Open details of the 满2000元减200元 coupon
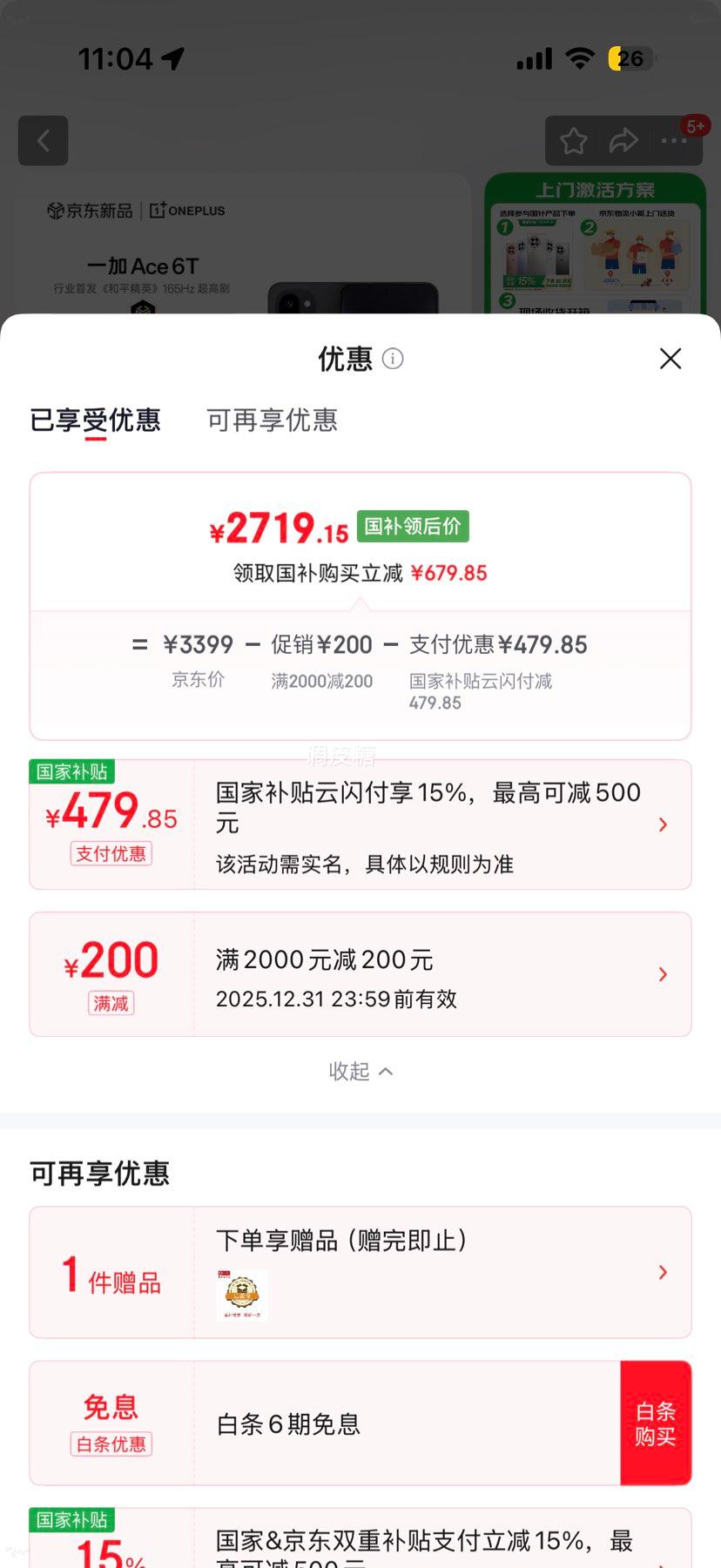The height and width of the screenshot is (1568, 721). (x=663, y=973)
